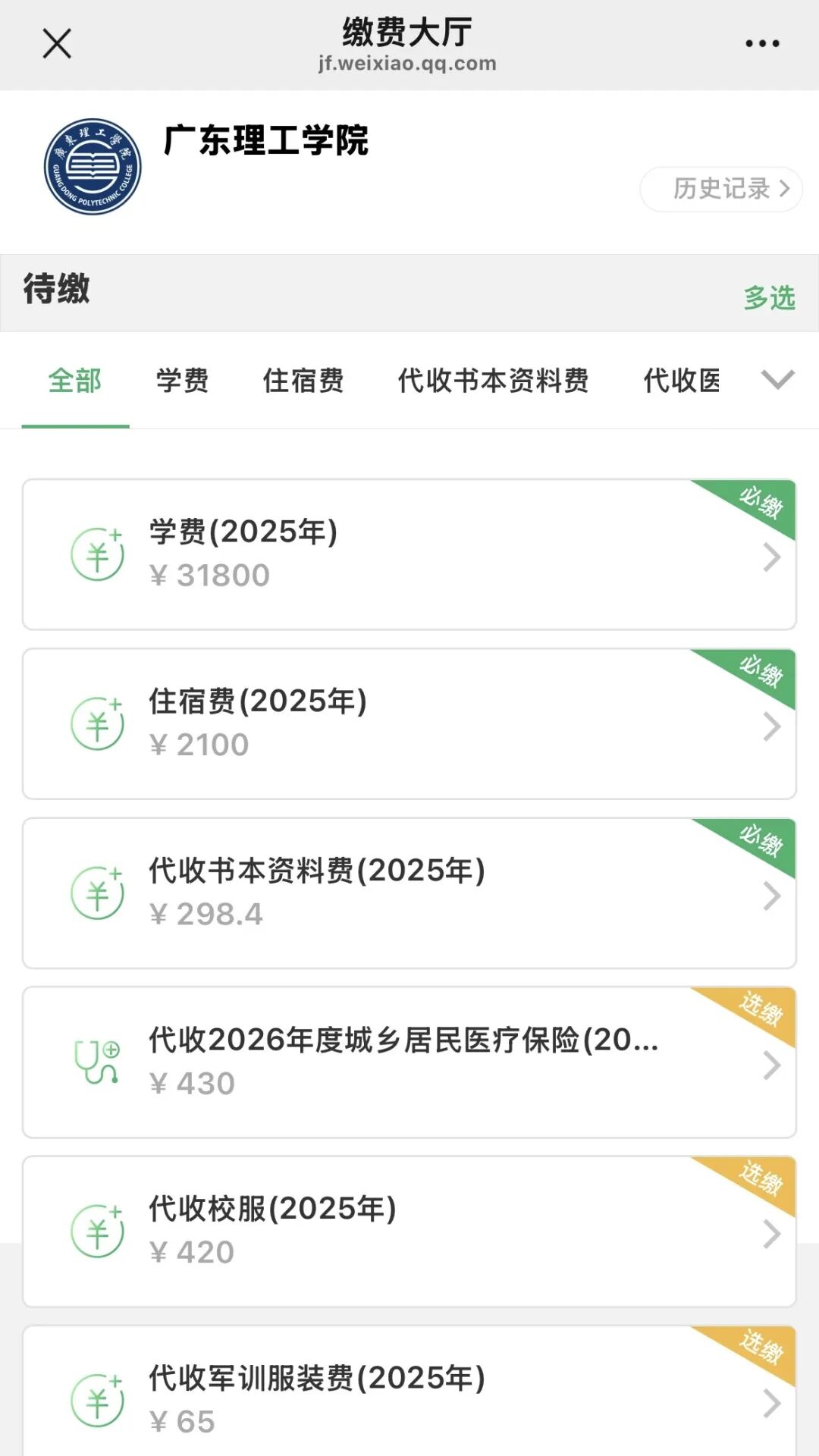Open the three-dot overflow menu

762,43
